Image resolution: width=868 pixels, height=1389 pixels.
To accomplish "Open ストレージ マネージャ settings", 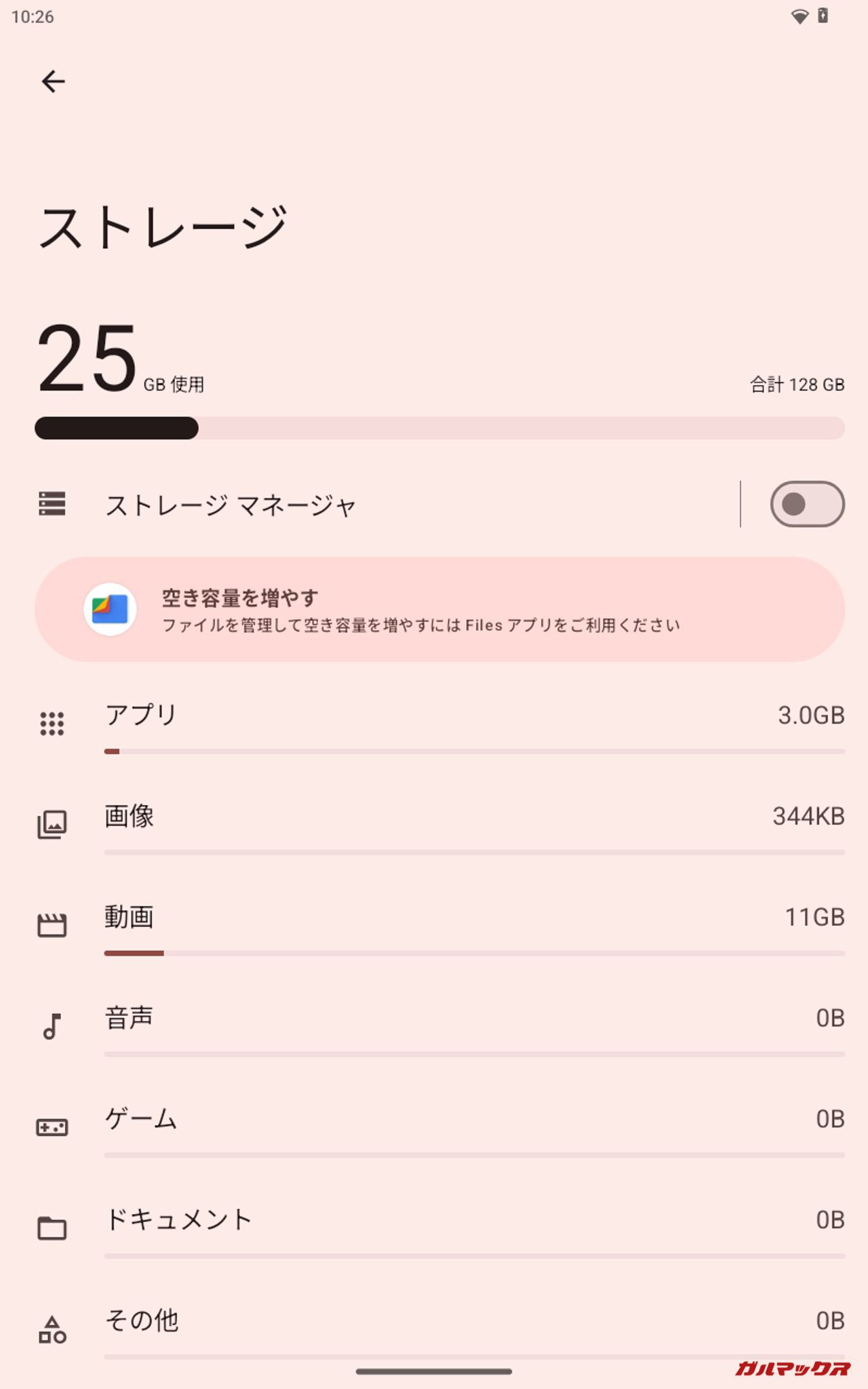I will pos(231,505).
